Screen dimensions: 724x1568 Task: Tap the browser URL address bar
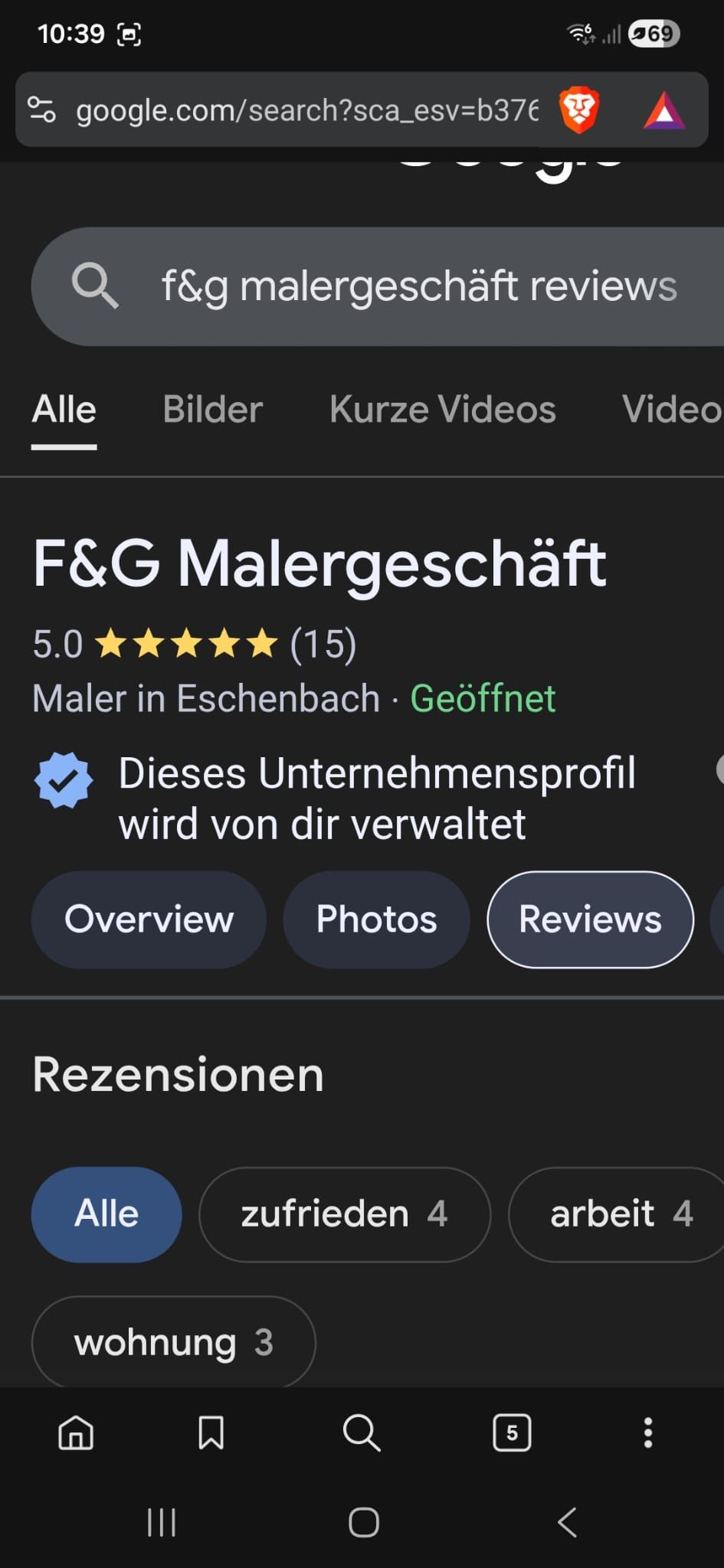(306, 111)
